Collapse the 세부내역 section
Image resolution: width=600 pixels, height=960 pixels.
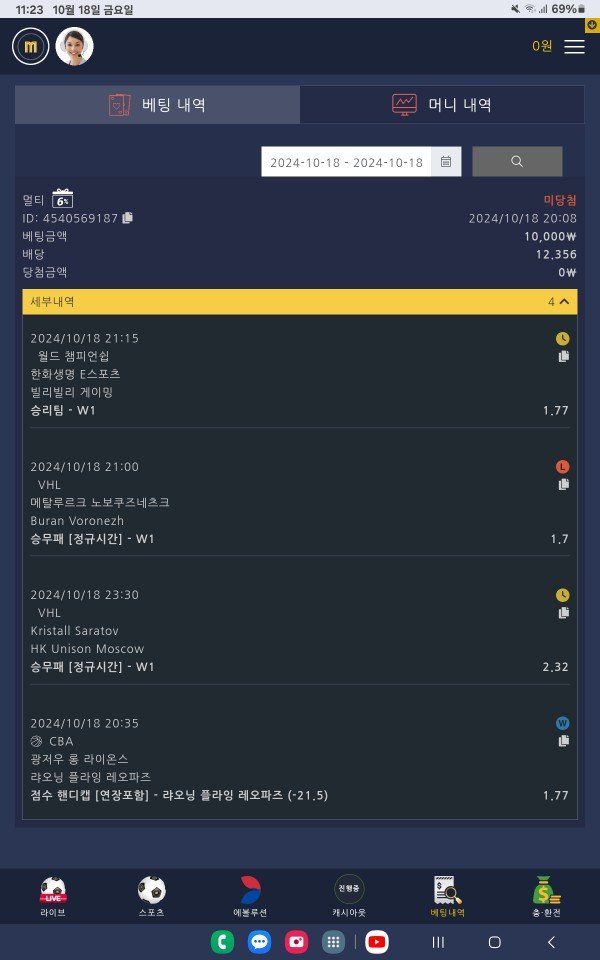(x=563, y=301)
